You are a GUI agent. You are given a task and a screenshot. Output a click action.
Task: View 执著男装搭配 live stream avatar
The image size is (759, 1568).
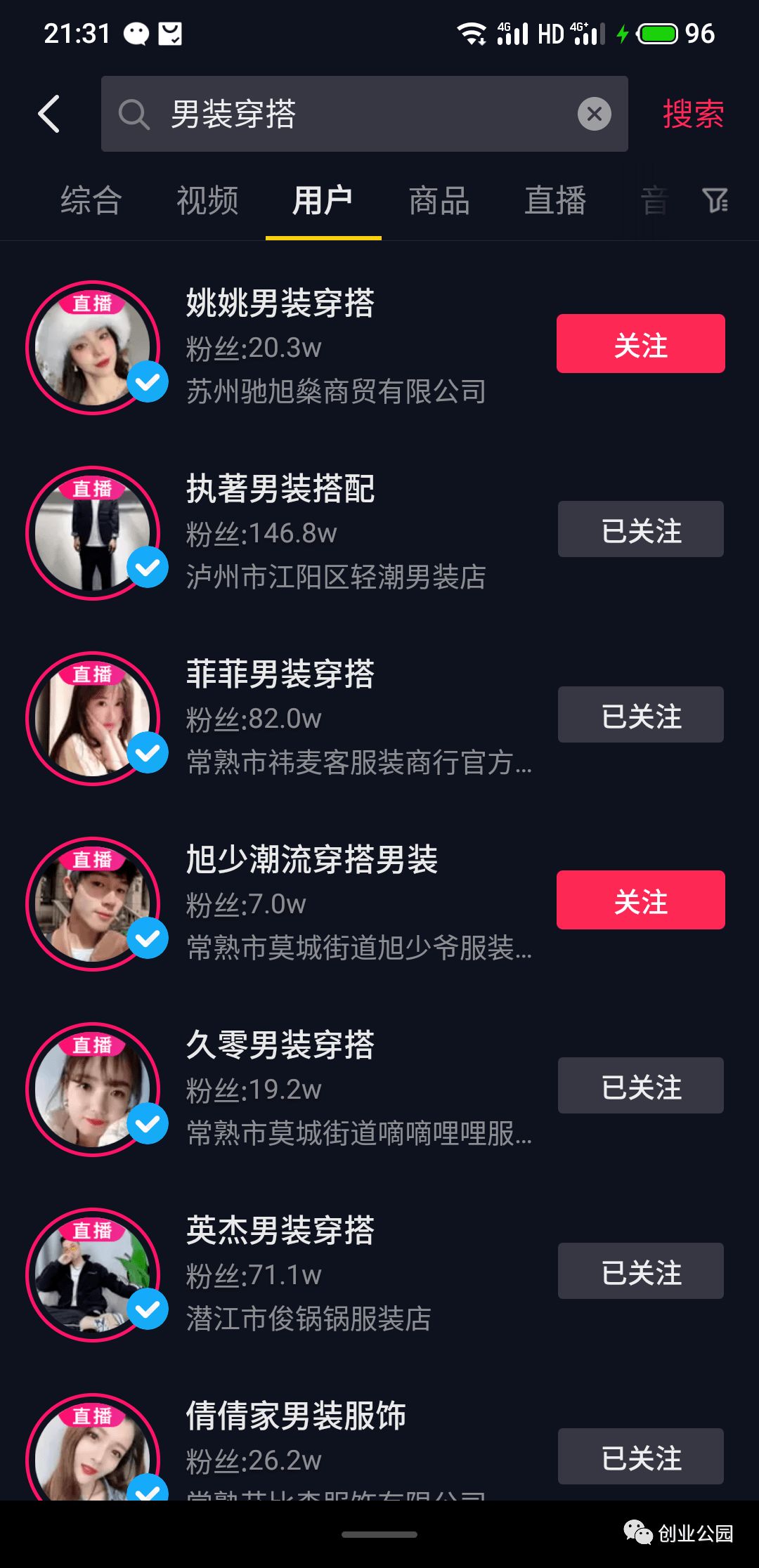click(x=93, y=533)
